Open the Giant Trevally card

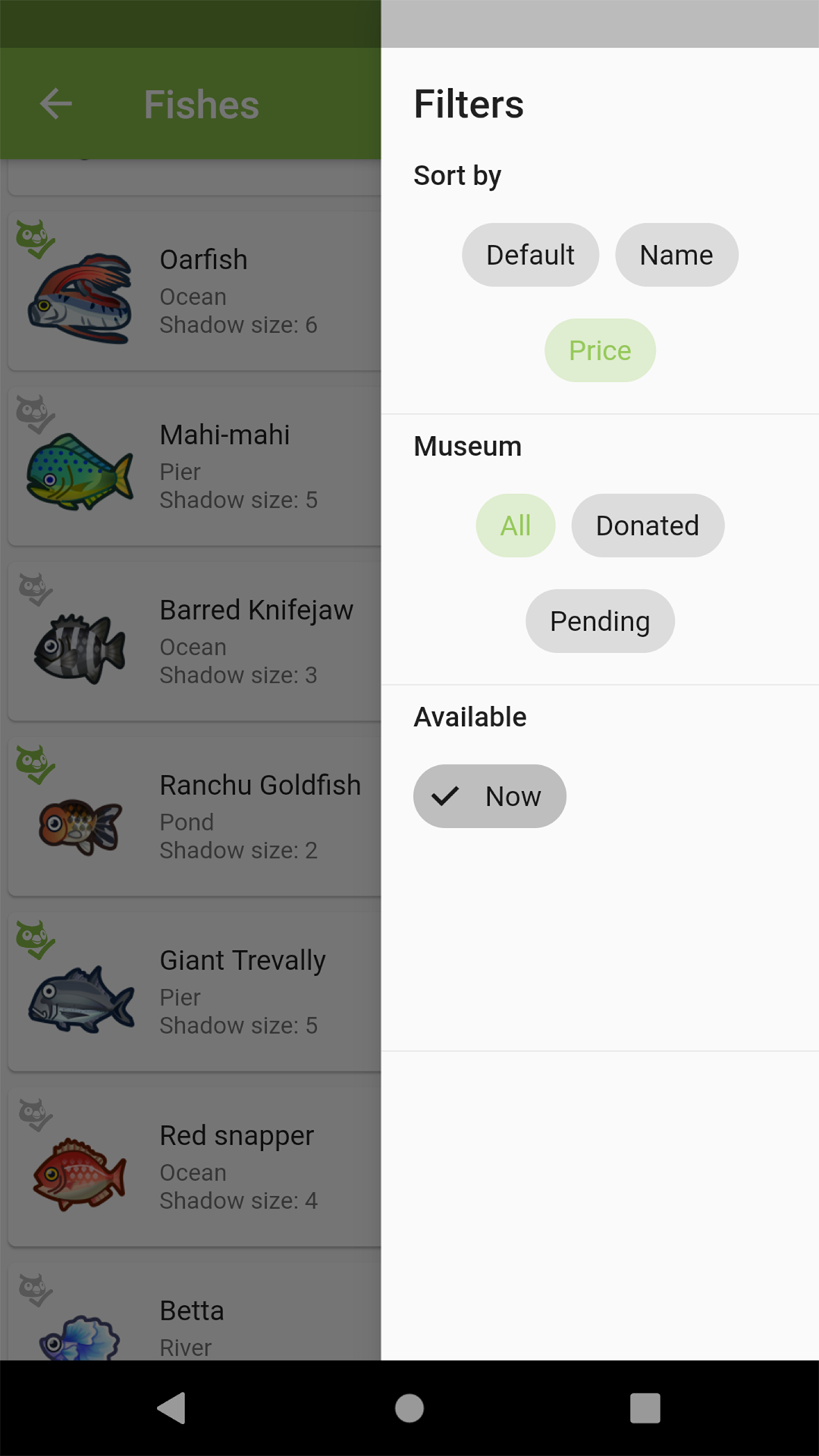coord(194,992)
